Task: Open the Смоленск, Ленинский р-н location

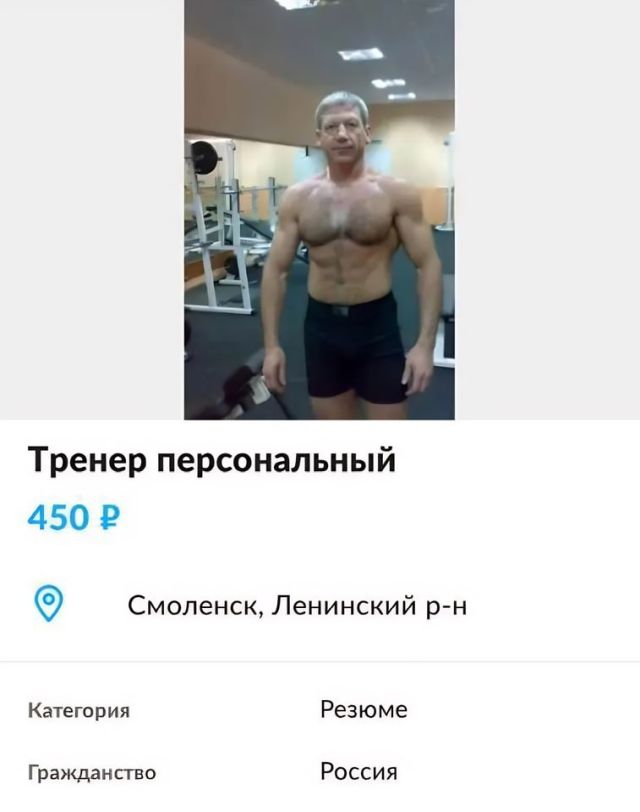Action: tap(297, 605)
